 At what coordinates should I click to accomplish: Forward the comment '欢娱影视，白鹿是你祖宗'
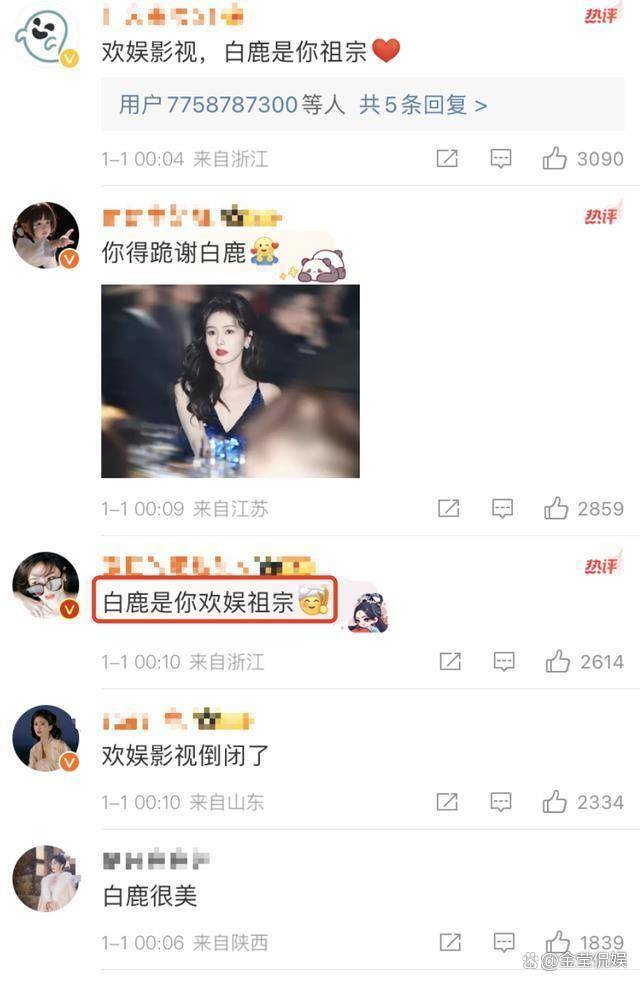(x=447, y=159)
